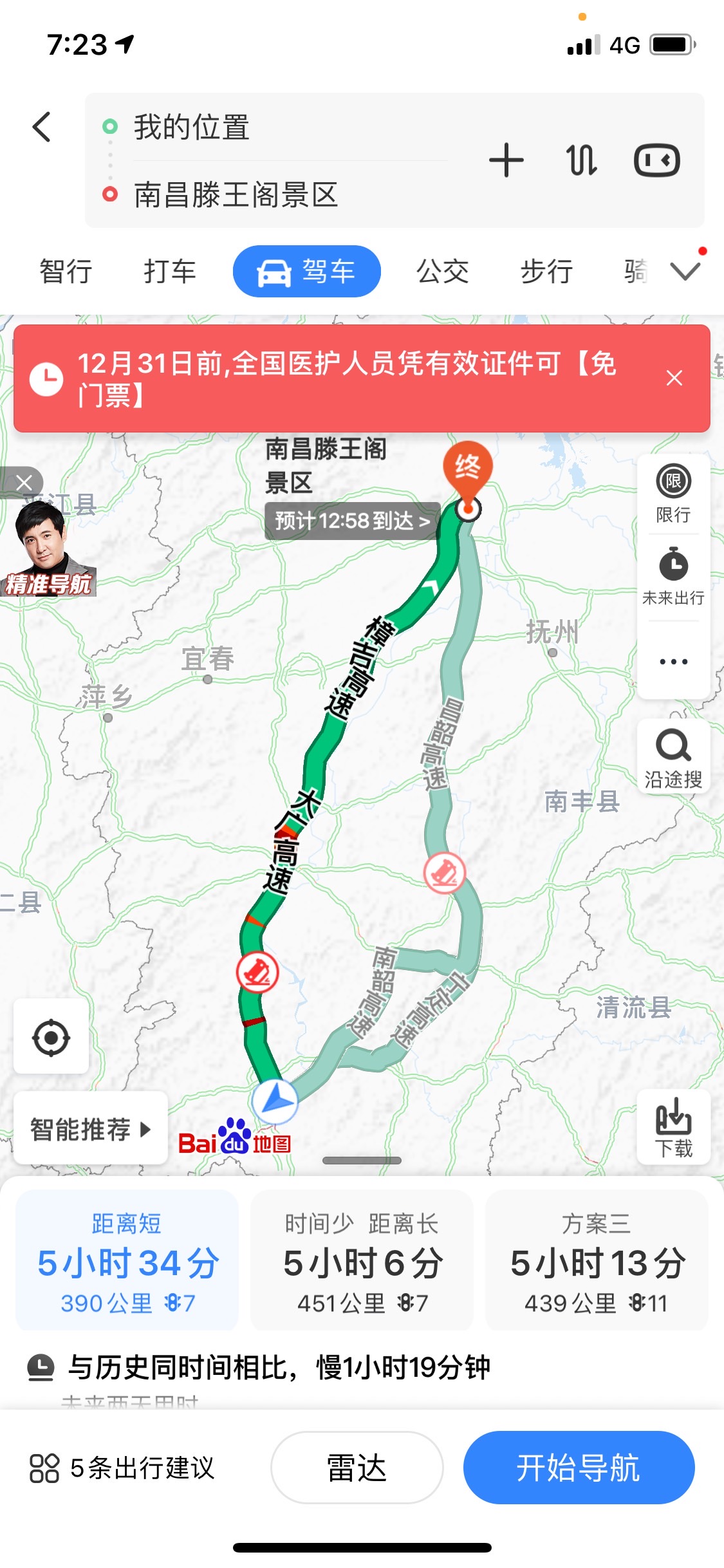Screen dimensions: 724x1568
Task: Open the route preferences icon beside the swap icon
Action: (657, 160)
